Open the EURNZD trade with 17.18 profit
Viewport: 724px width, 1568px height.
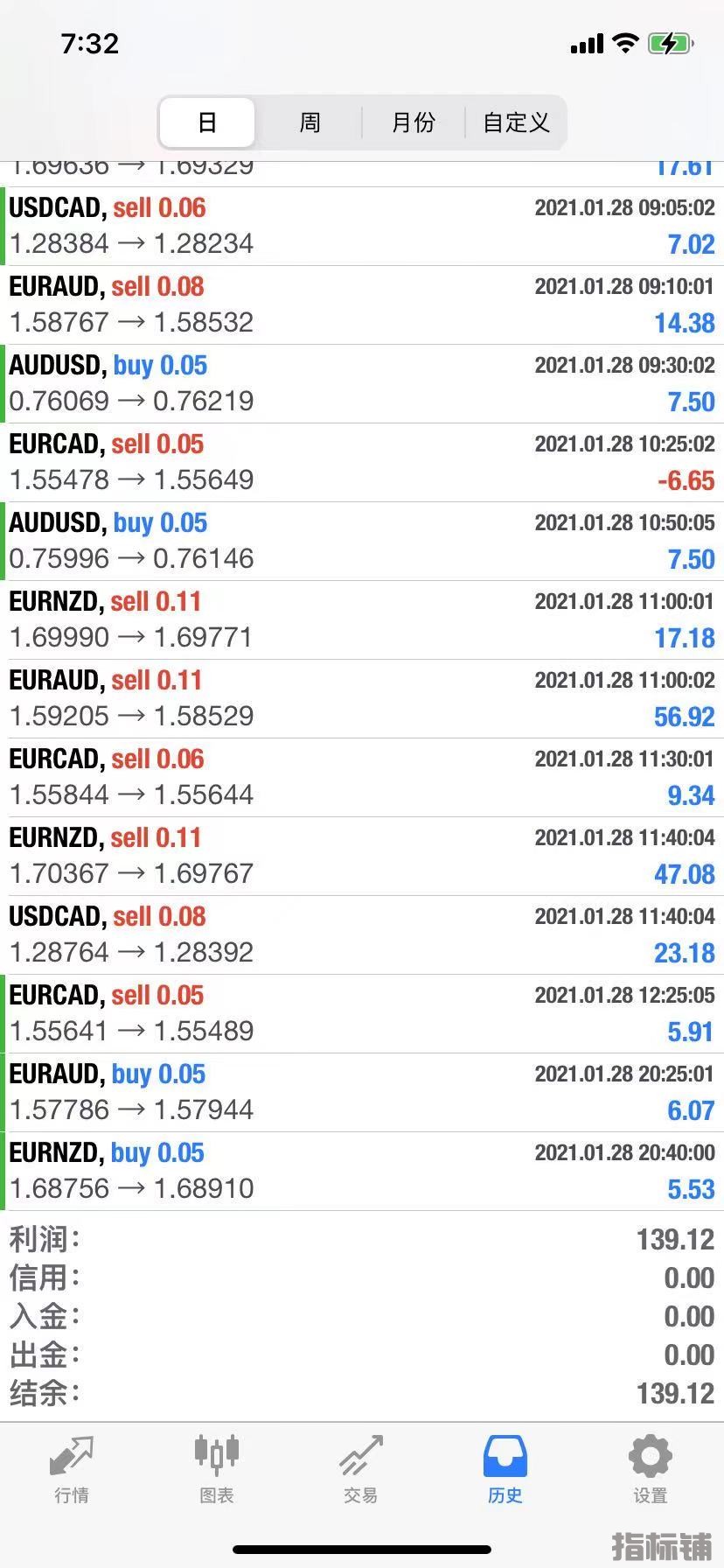pyautogui.click(x=362, y=619)
